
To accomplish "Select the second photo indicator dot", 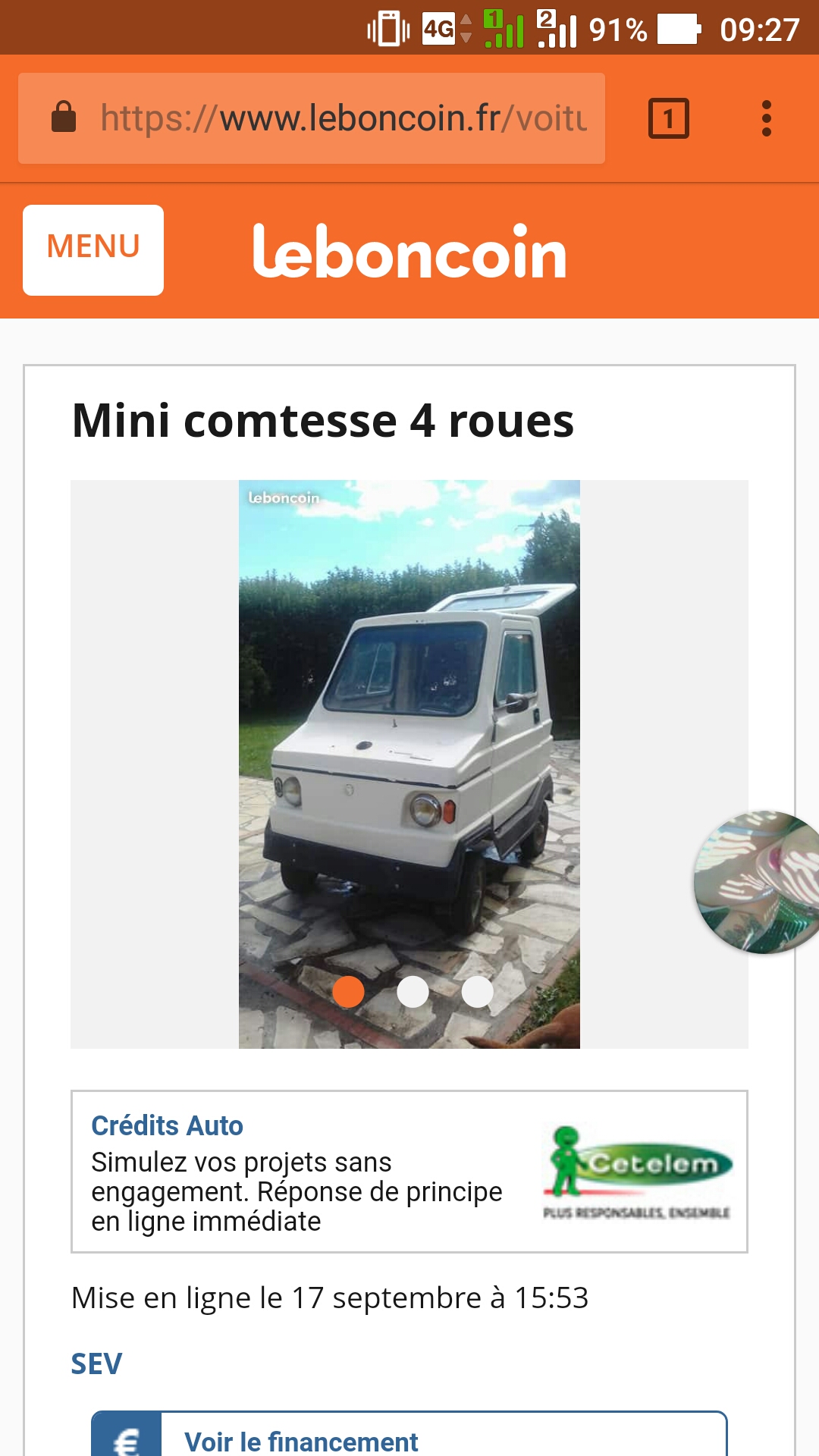I will pyautogui.click(x=413, y=992).
